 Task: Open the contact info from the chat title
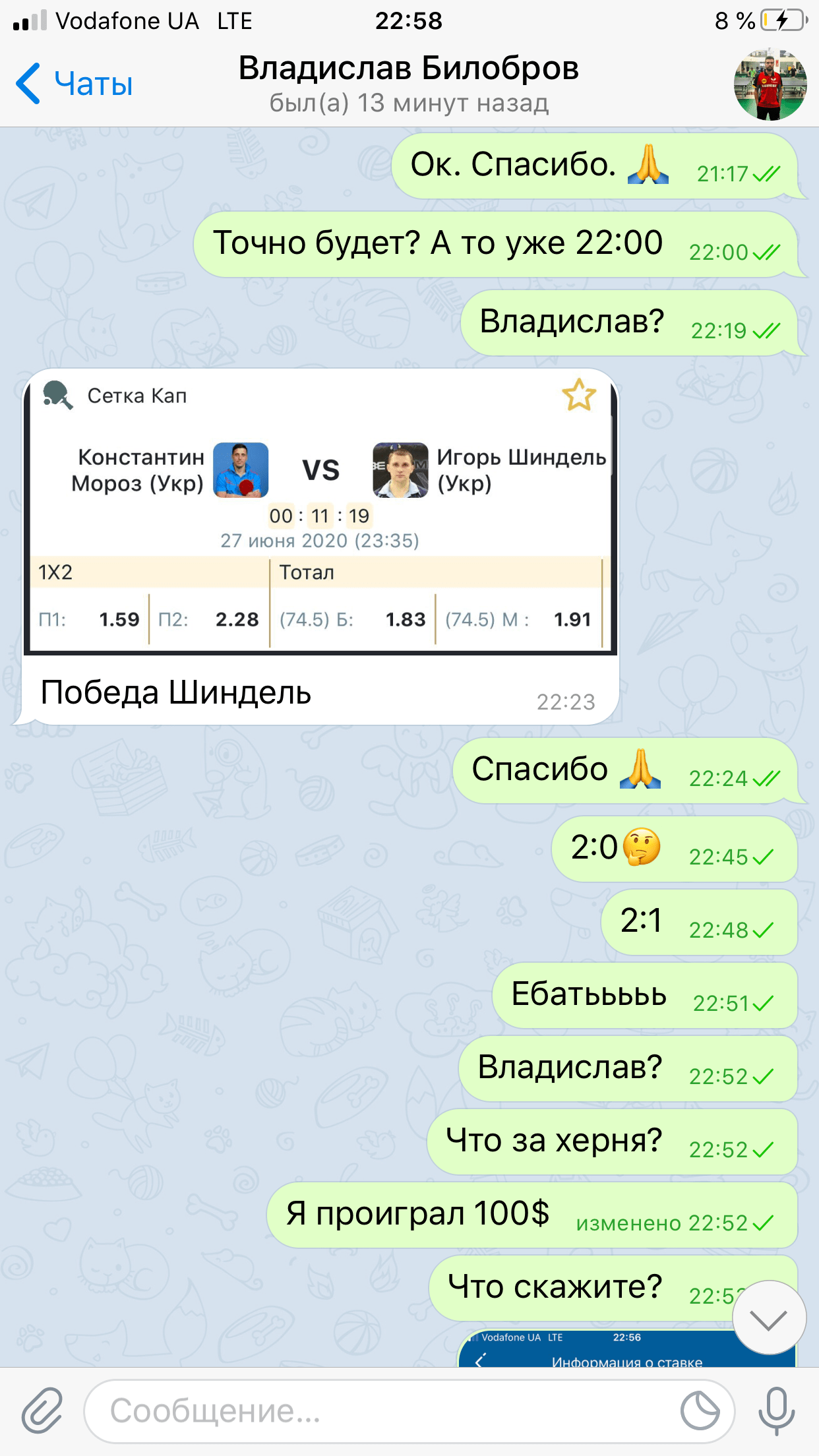[409, 84]
